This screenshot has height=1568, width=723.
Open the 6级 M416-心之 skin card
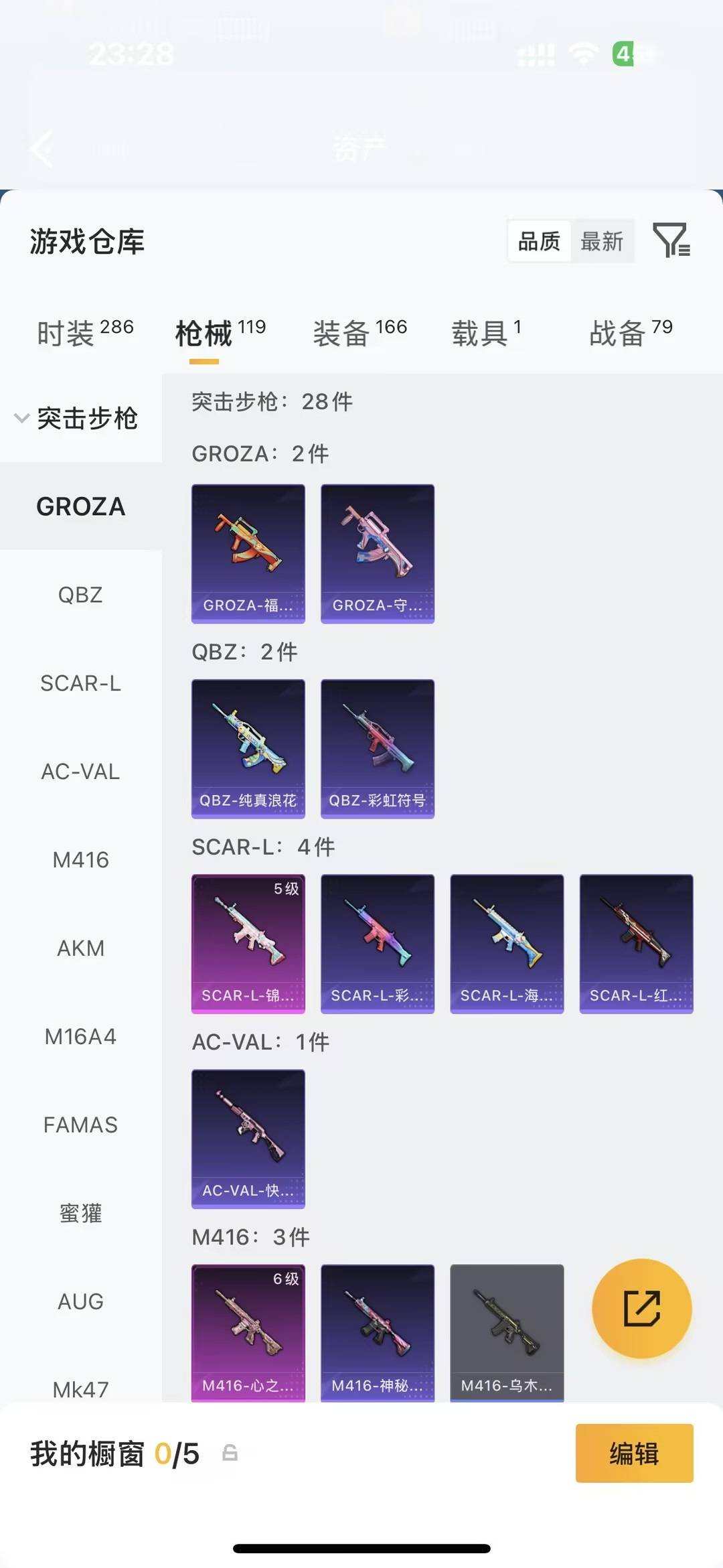248,1333
